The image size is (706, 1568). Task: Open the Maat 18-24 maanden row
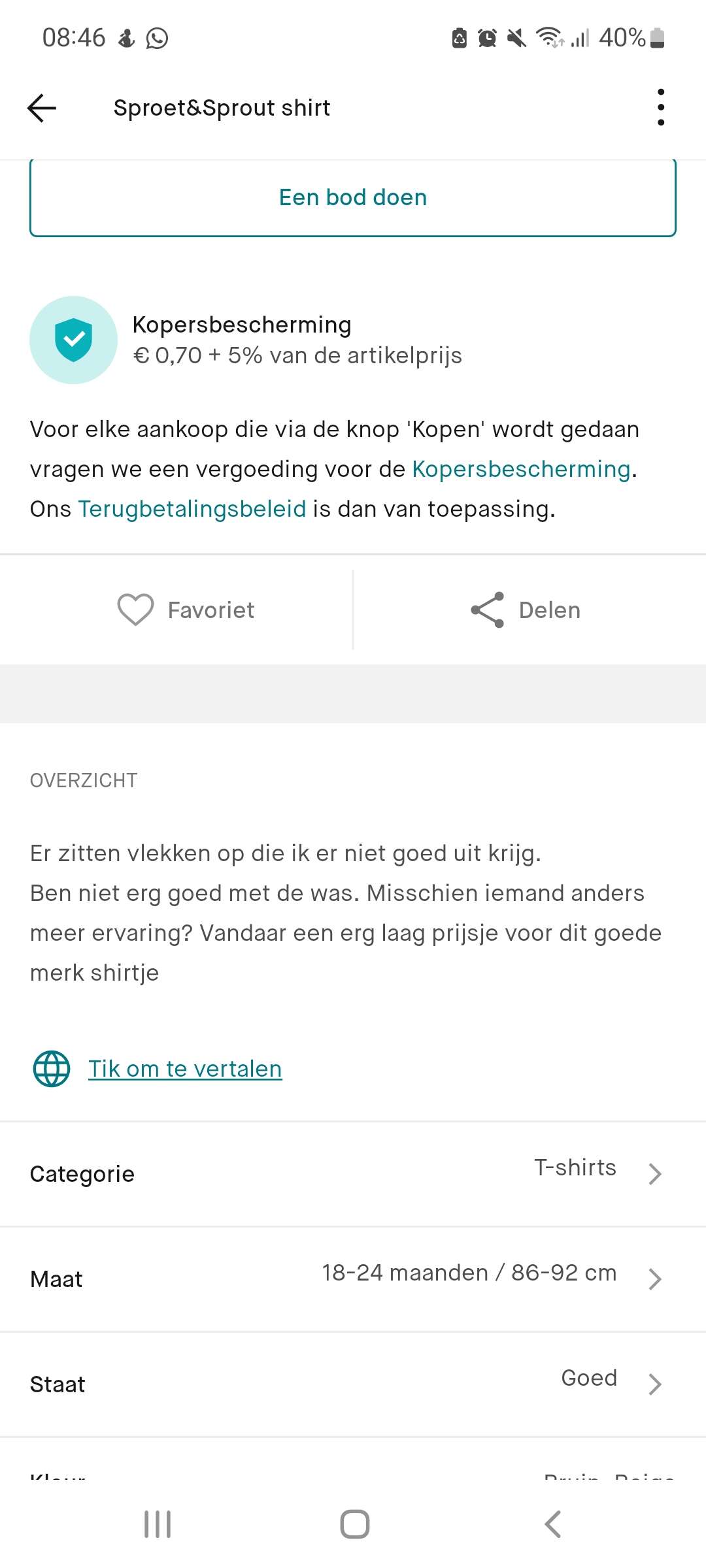[353, 1279]
